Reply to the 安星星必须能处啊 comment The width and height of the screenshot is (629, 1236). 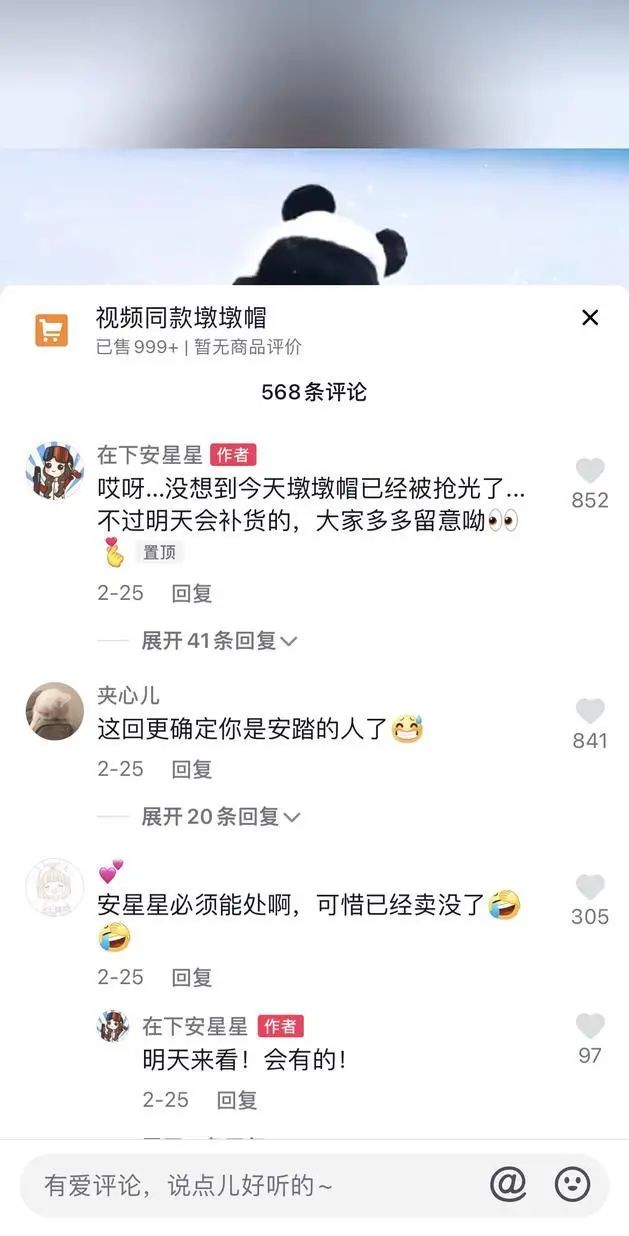pos(191,977)
